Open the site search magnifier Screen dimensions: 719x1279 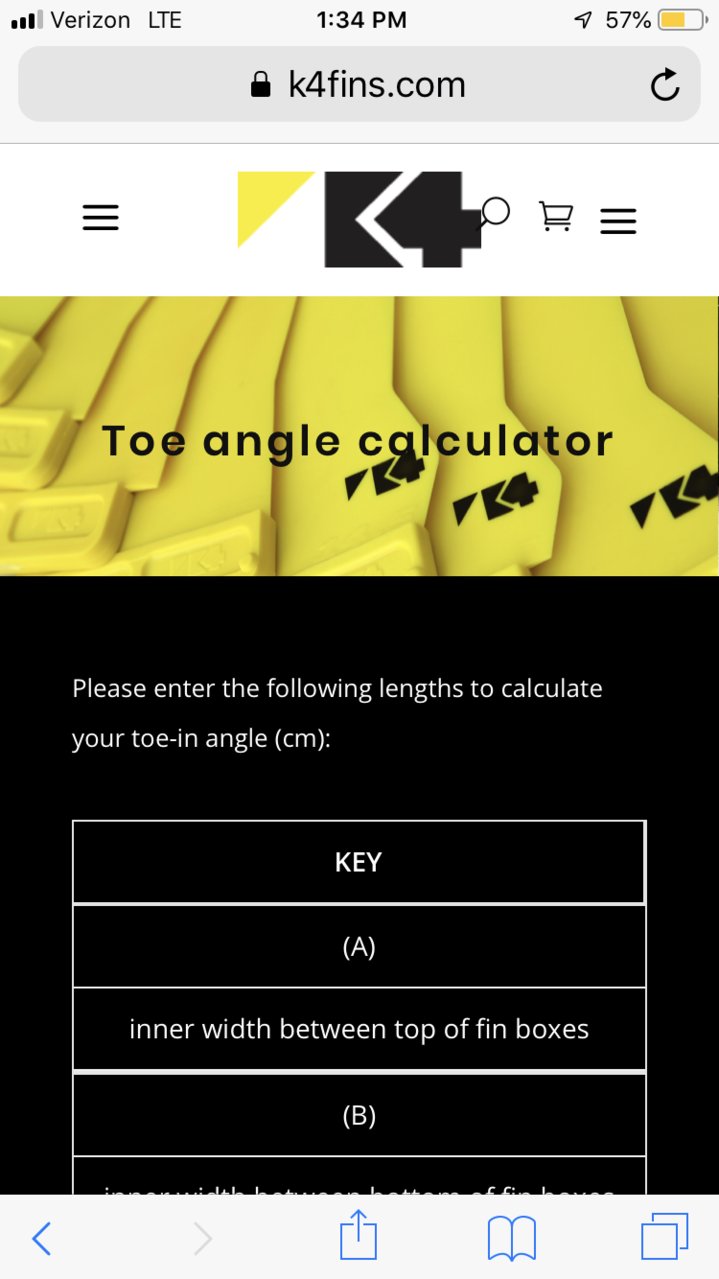(x=495, y=212)
